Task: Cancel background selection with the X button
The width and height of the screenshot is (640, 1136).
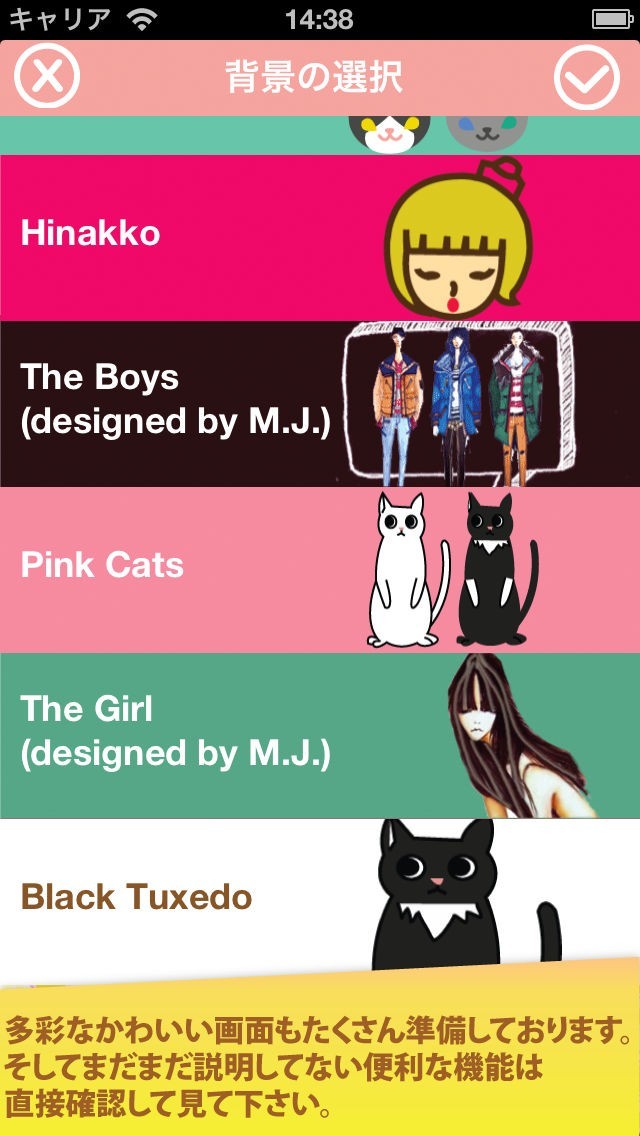Action: 47,77
